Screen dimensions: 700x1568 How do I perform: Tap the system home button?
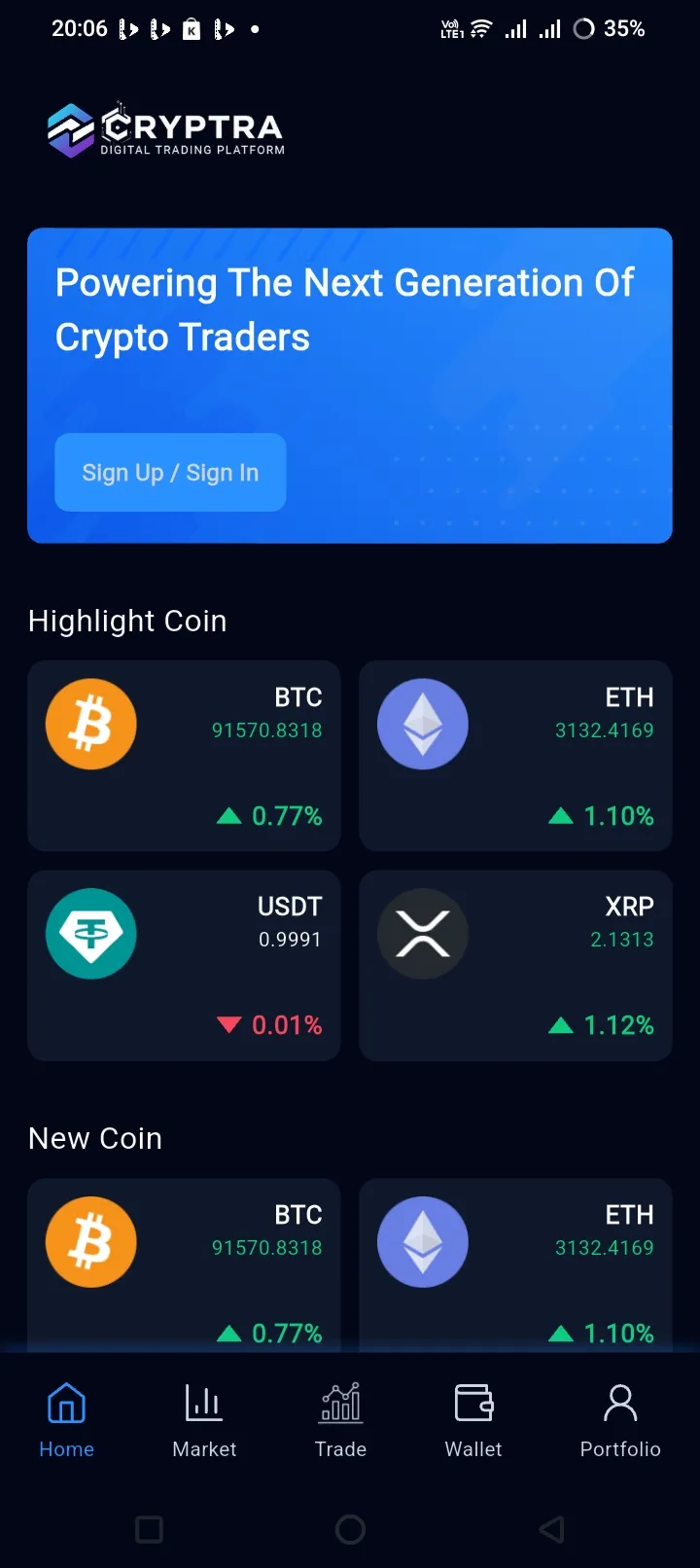[x=350, y=1529]
